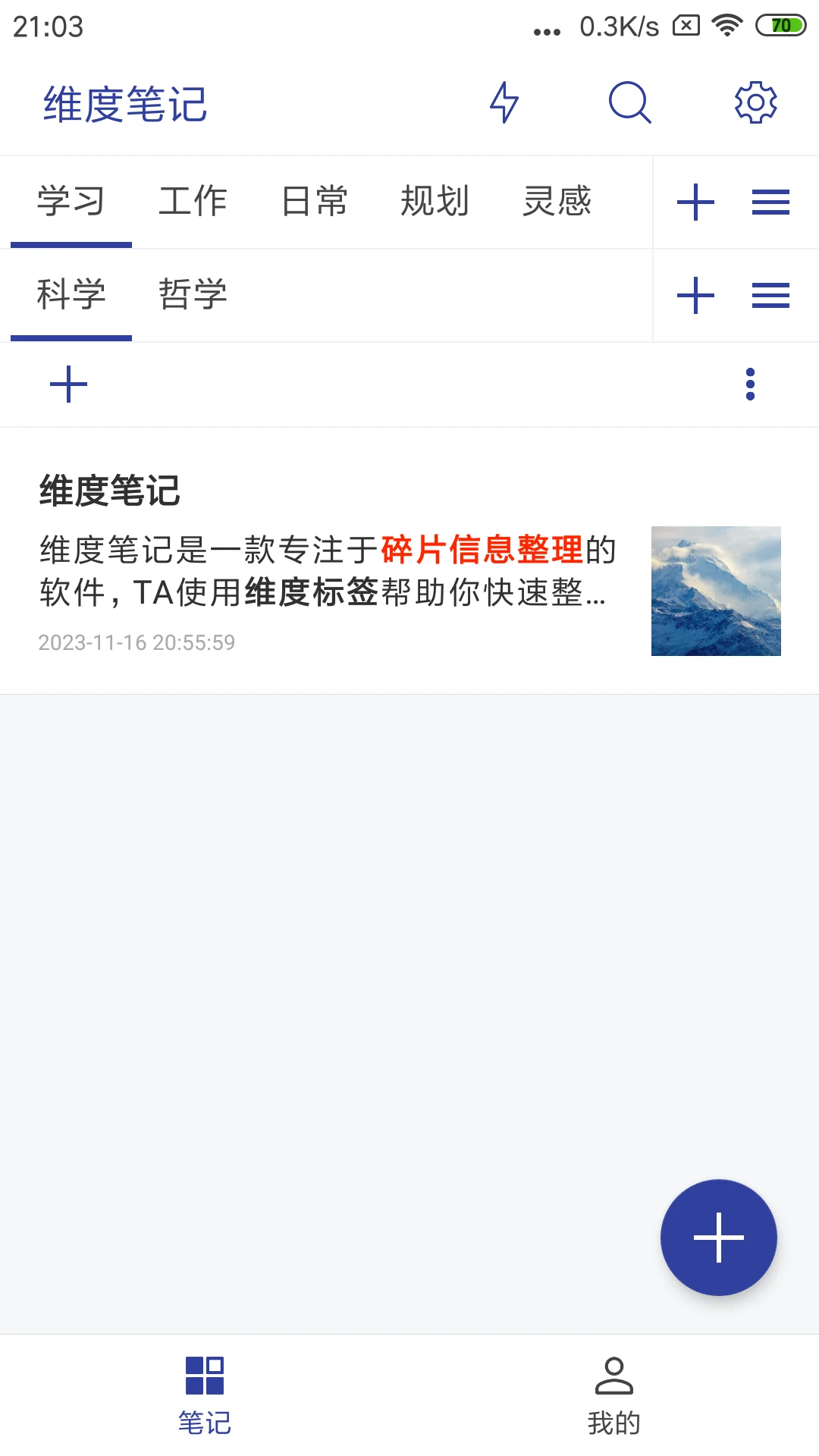Screen dimensions: 819x1456
Task: Switch to the 工作 tag tab
Action: (x=193, y=201)
